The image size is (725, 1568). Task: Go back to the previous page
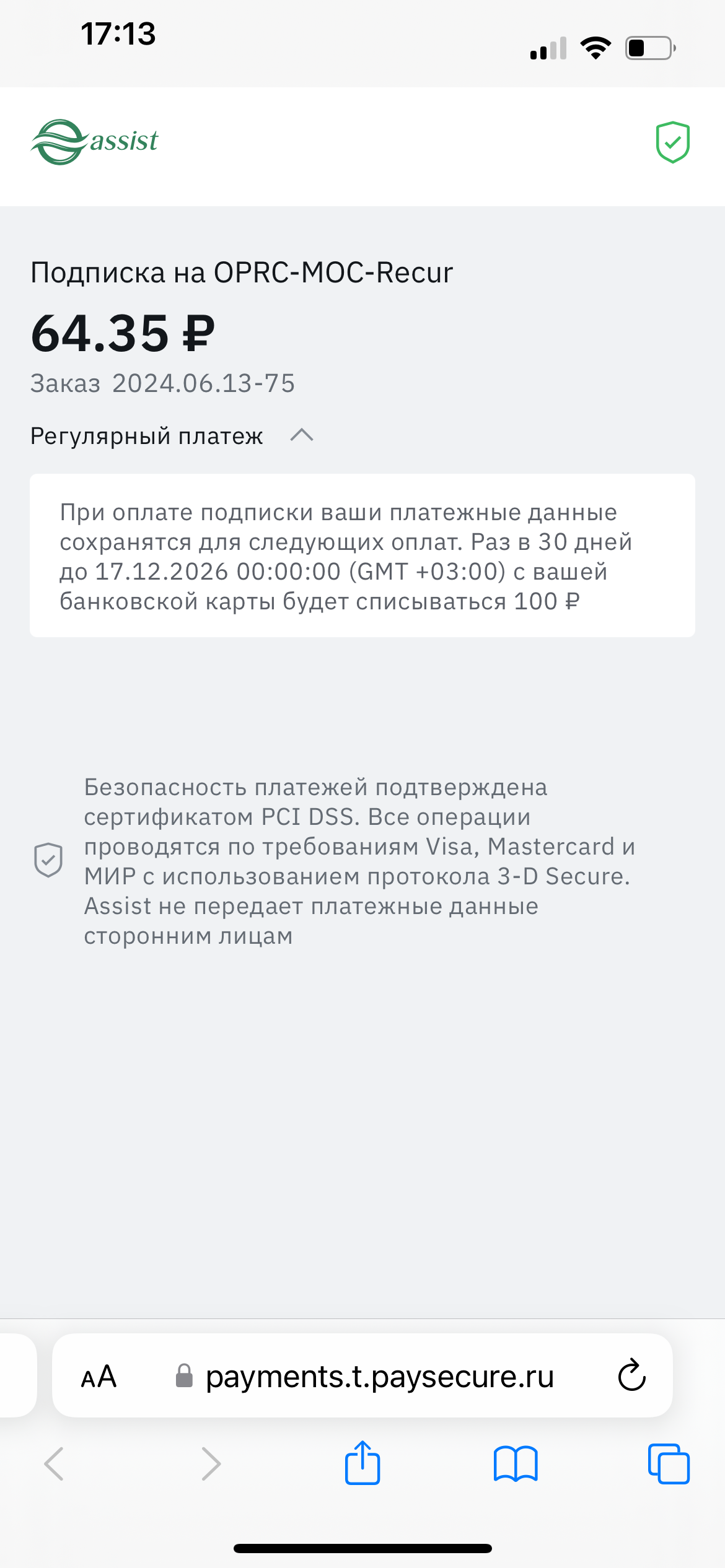pos(55,1464)
